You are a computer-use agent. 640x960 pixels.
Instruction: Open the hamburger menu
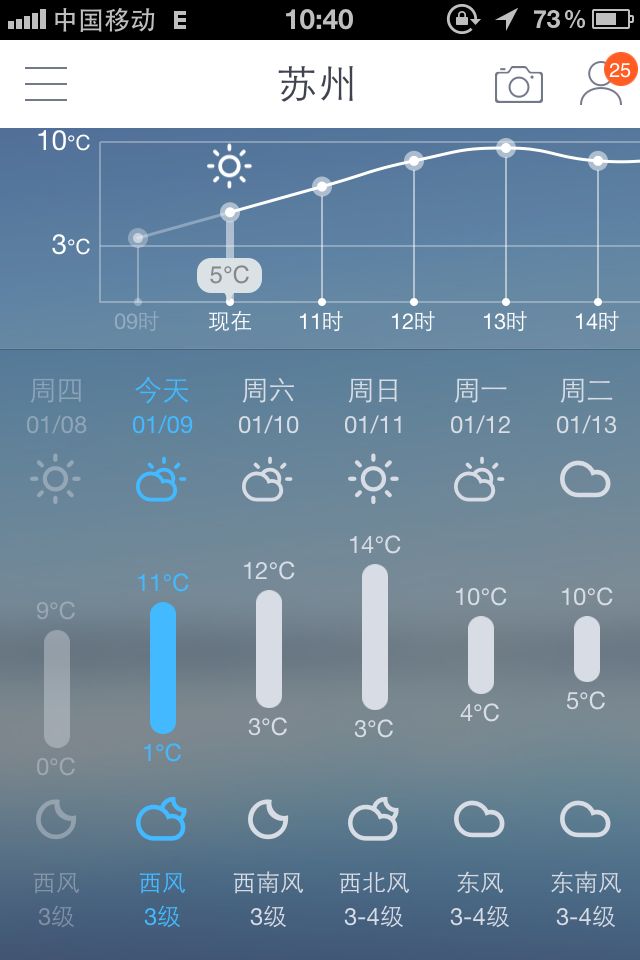point(46,84)
